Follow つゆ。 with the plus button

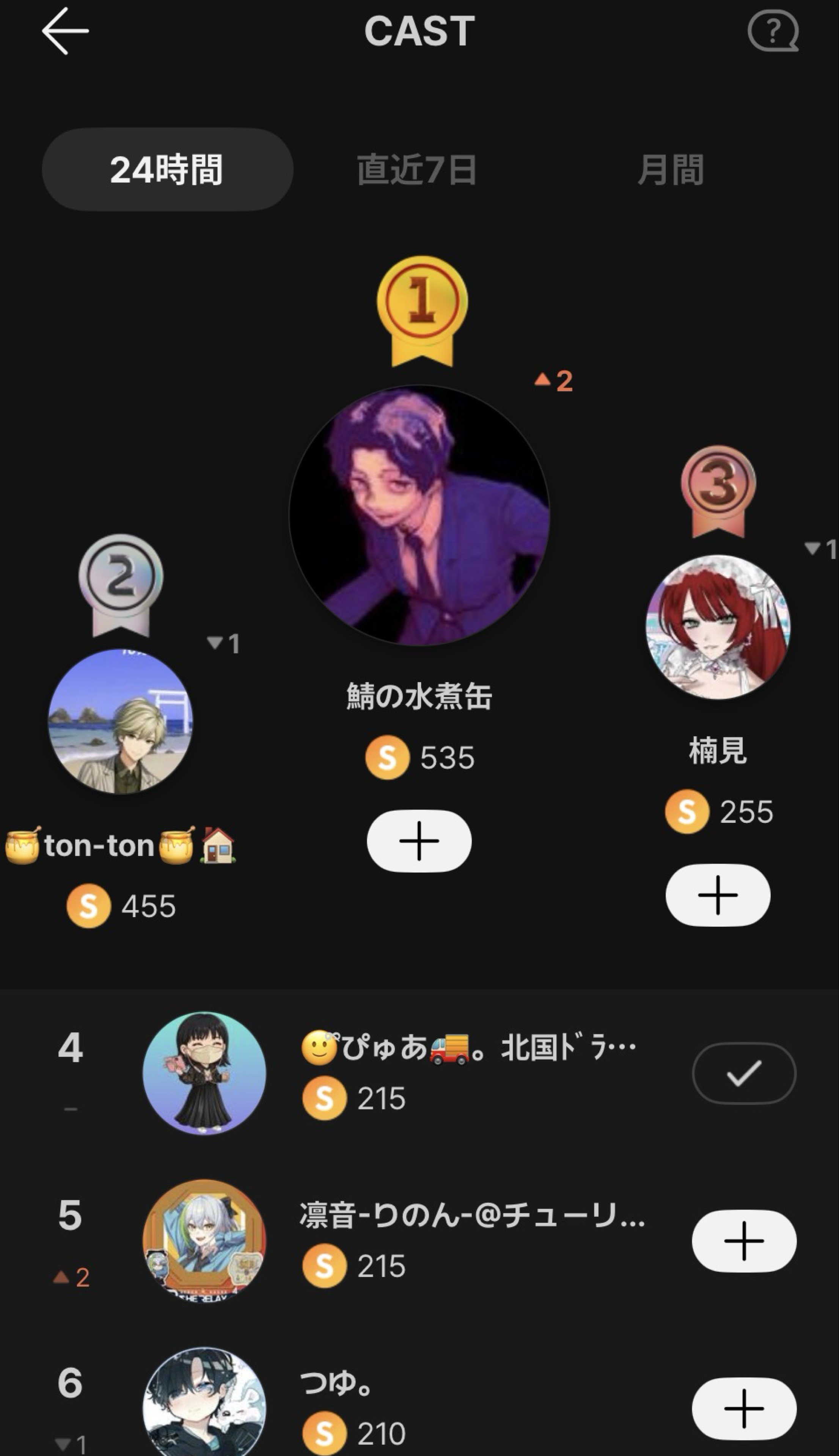click(x=744, y=1407)
